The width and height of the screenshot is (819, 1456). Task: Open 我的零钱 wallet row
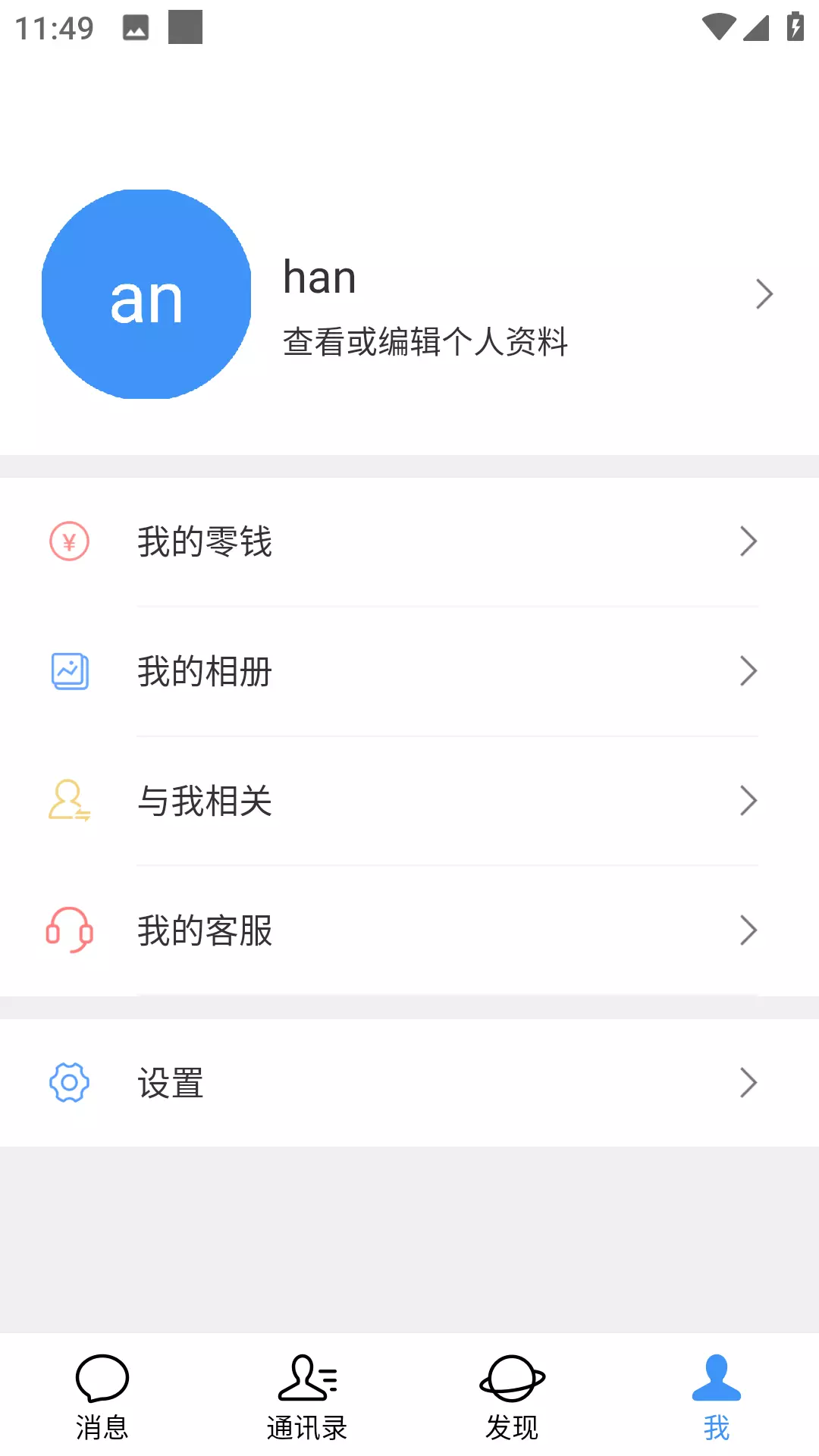[x=409, y=541]
